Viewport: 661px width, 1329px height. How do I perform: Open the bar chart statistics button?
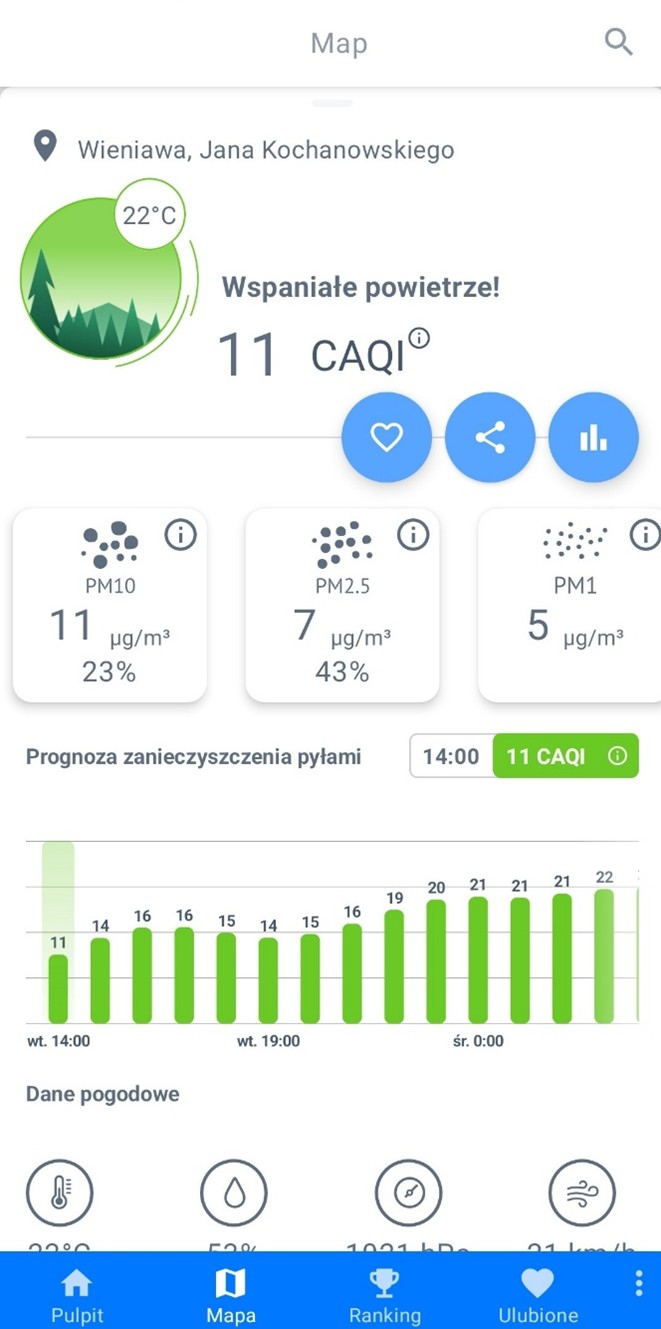[x=593, y=437]
